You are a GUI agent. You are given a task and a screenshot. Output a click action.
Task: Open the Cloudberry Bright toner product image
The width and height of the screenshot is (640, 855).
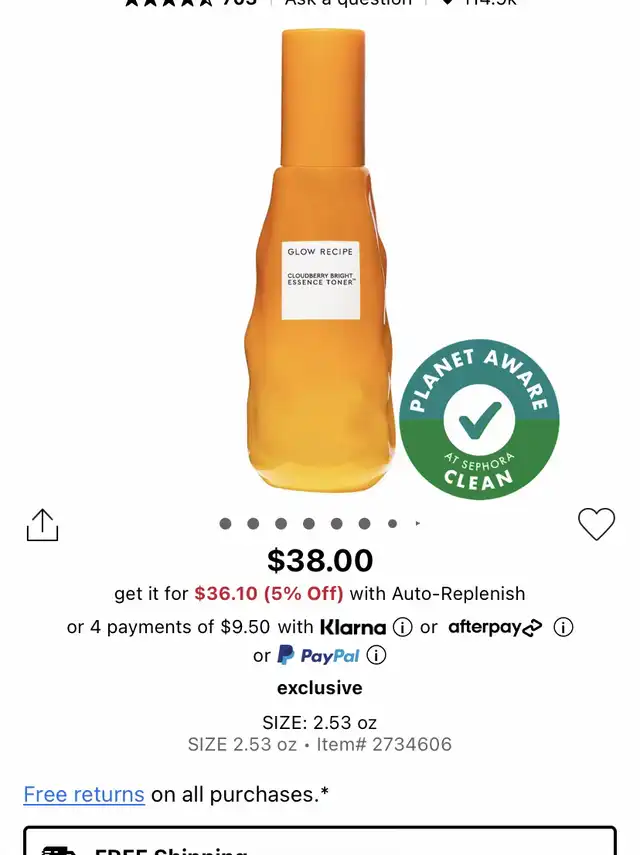tap(320, 262)
